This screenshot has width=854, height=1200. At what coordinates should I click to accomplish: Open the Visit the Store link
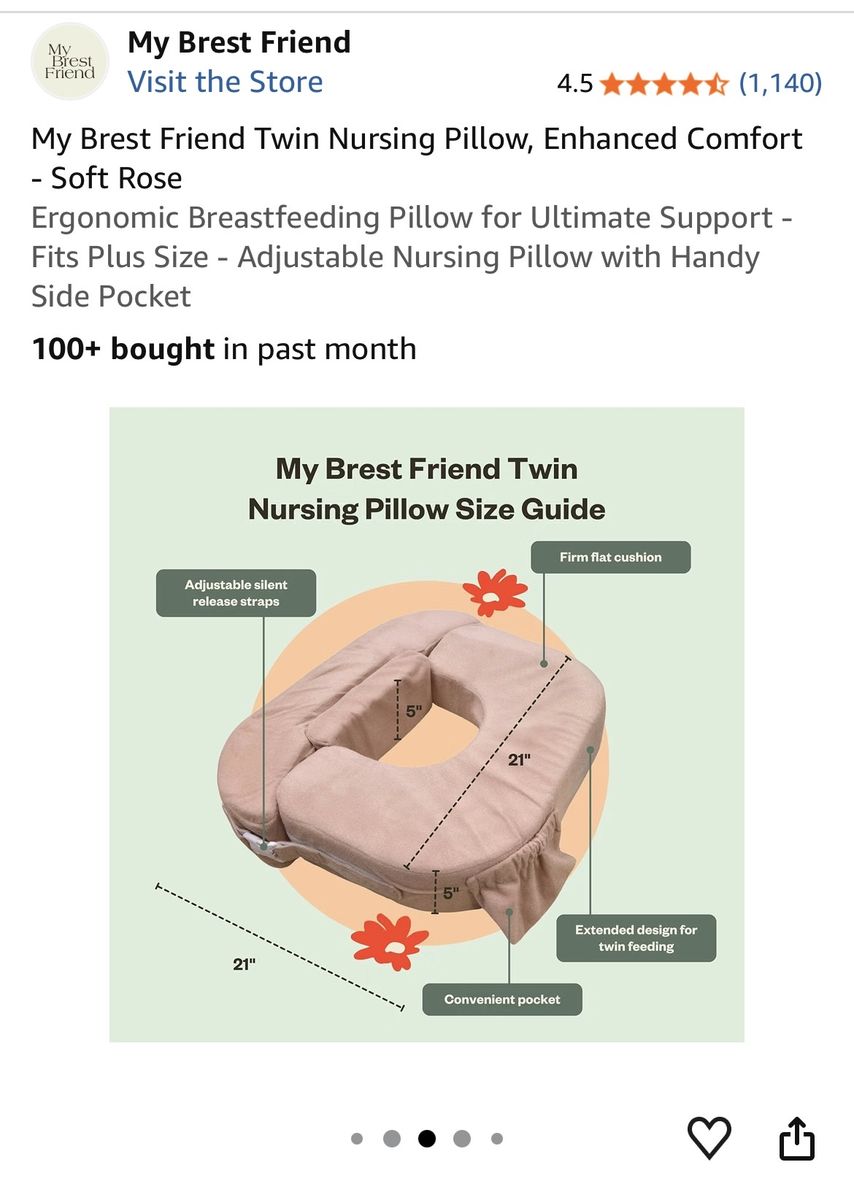[225, 82]
